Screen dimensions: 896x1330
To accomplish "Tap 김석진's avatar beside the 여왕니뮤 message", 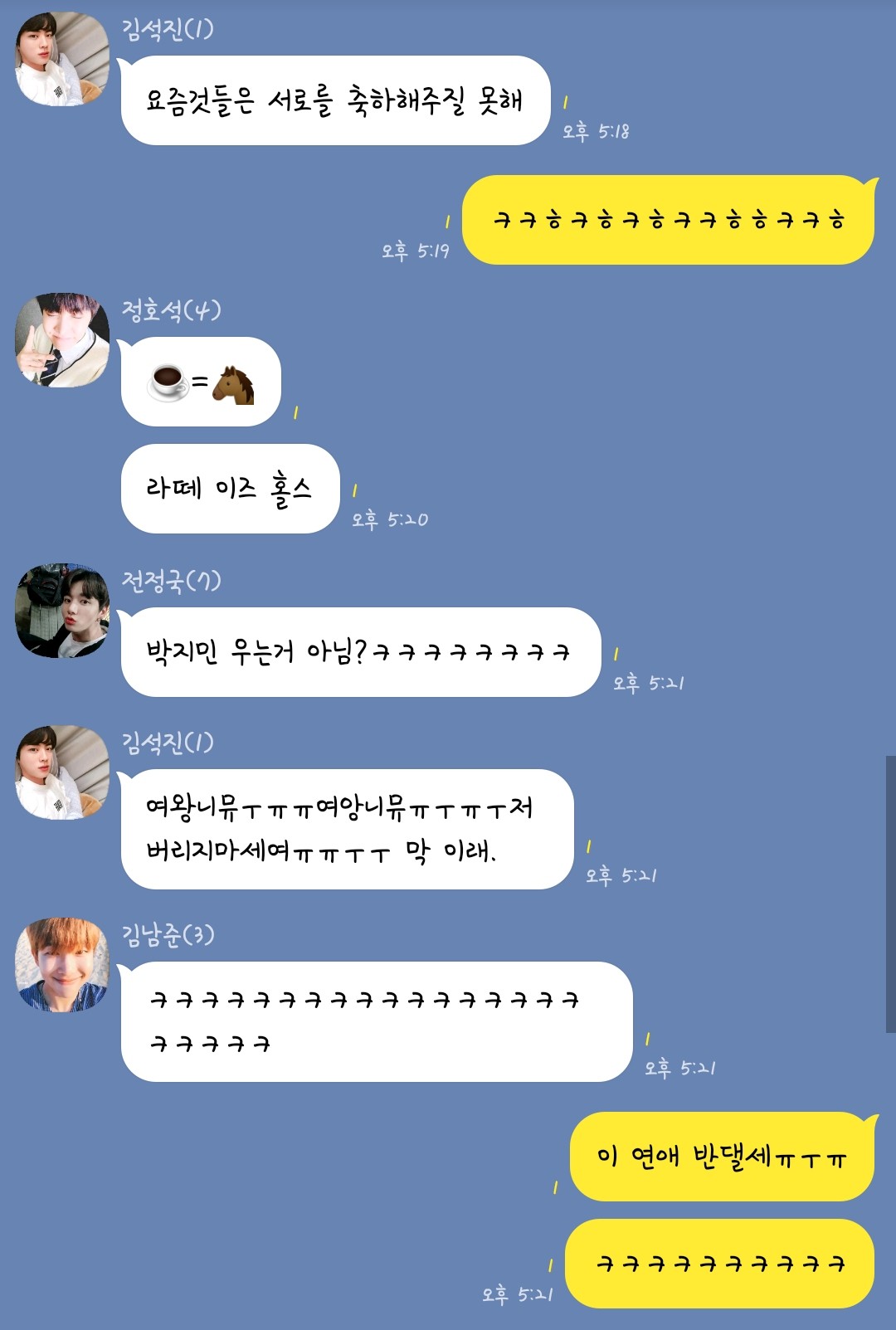I will click(62, 772).
